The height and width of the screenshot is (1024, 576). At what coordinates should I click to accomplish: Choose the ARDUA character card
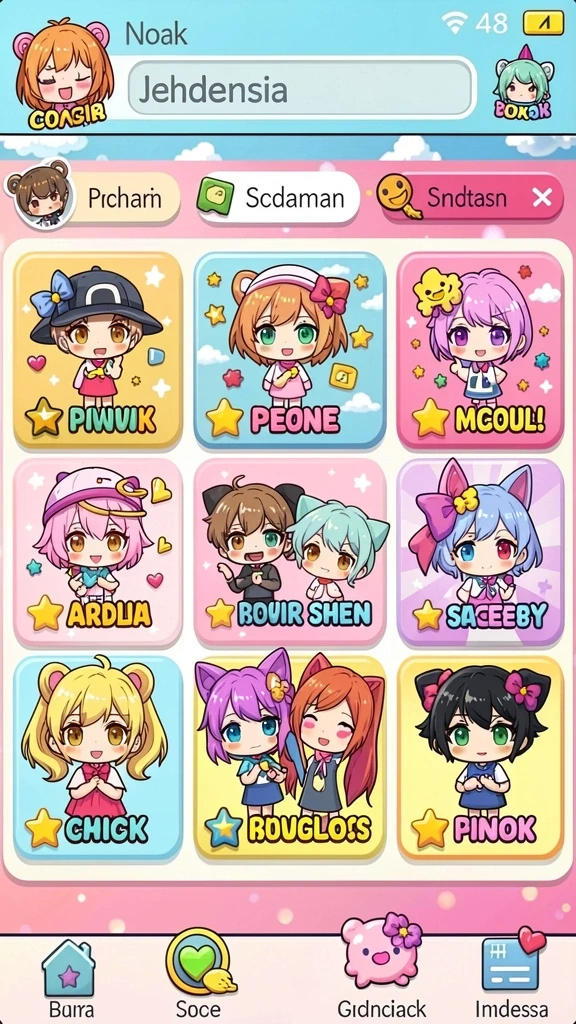[x=98, y=552]
